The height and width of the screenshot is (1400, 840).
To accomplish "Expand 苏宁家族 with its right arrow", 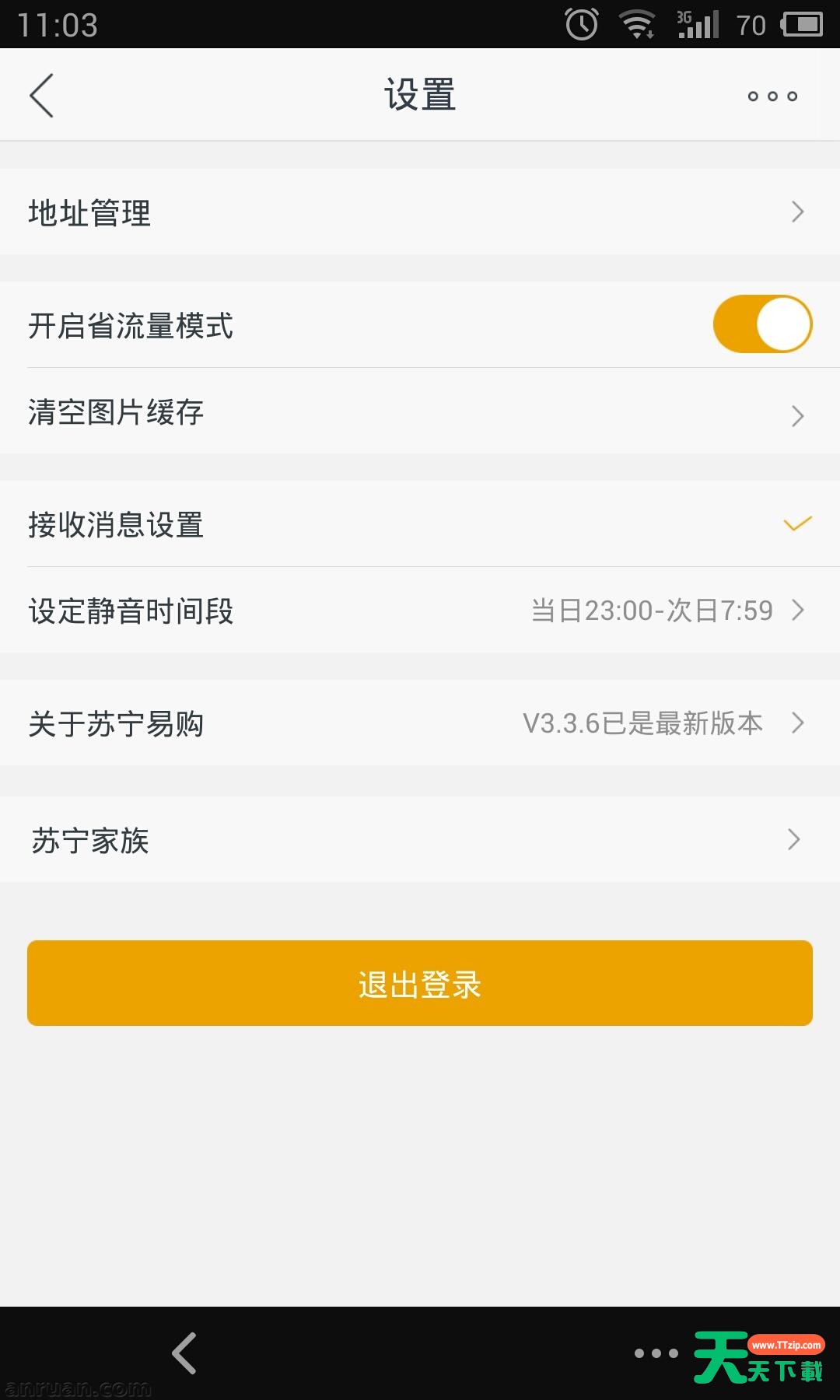I will [x=794, y=839].
